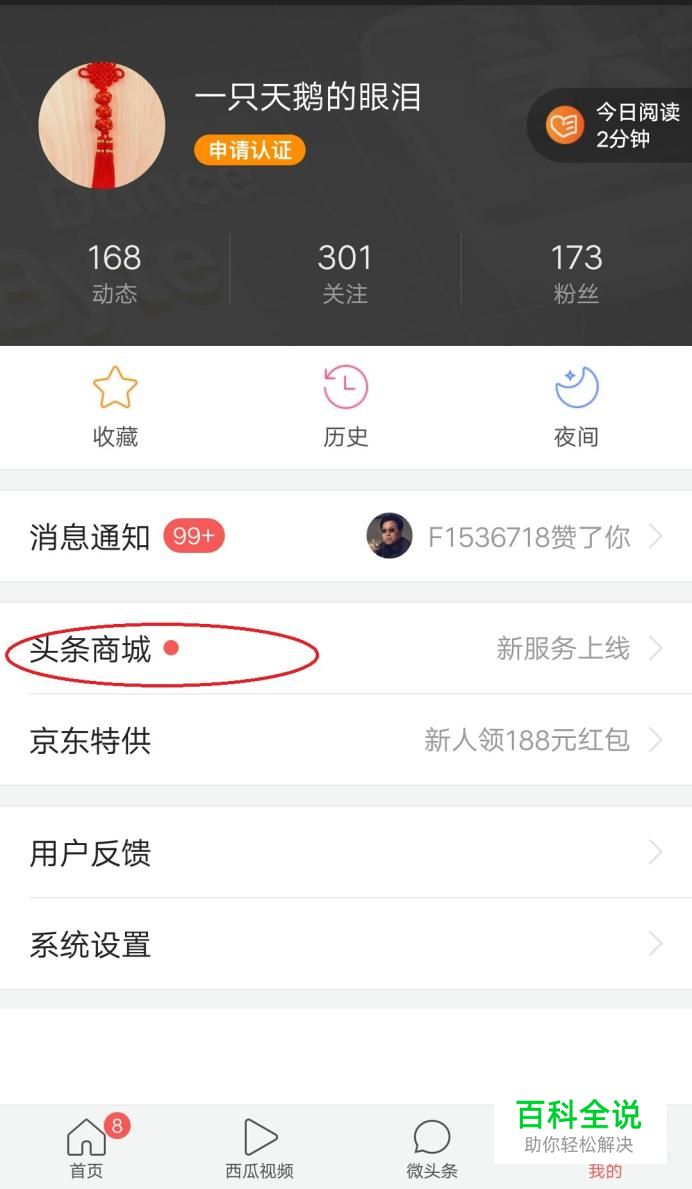This screenshot has height=1189, width=692.
Task: Switch to the 微头条 tab
Action: coord(432,1148)
